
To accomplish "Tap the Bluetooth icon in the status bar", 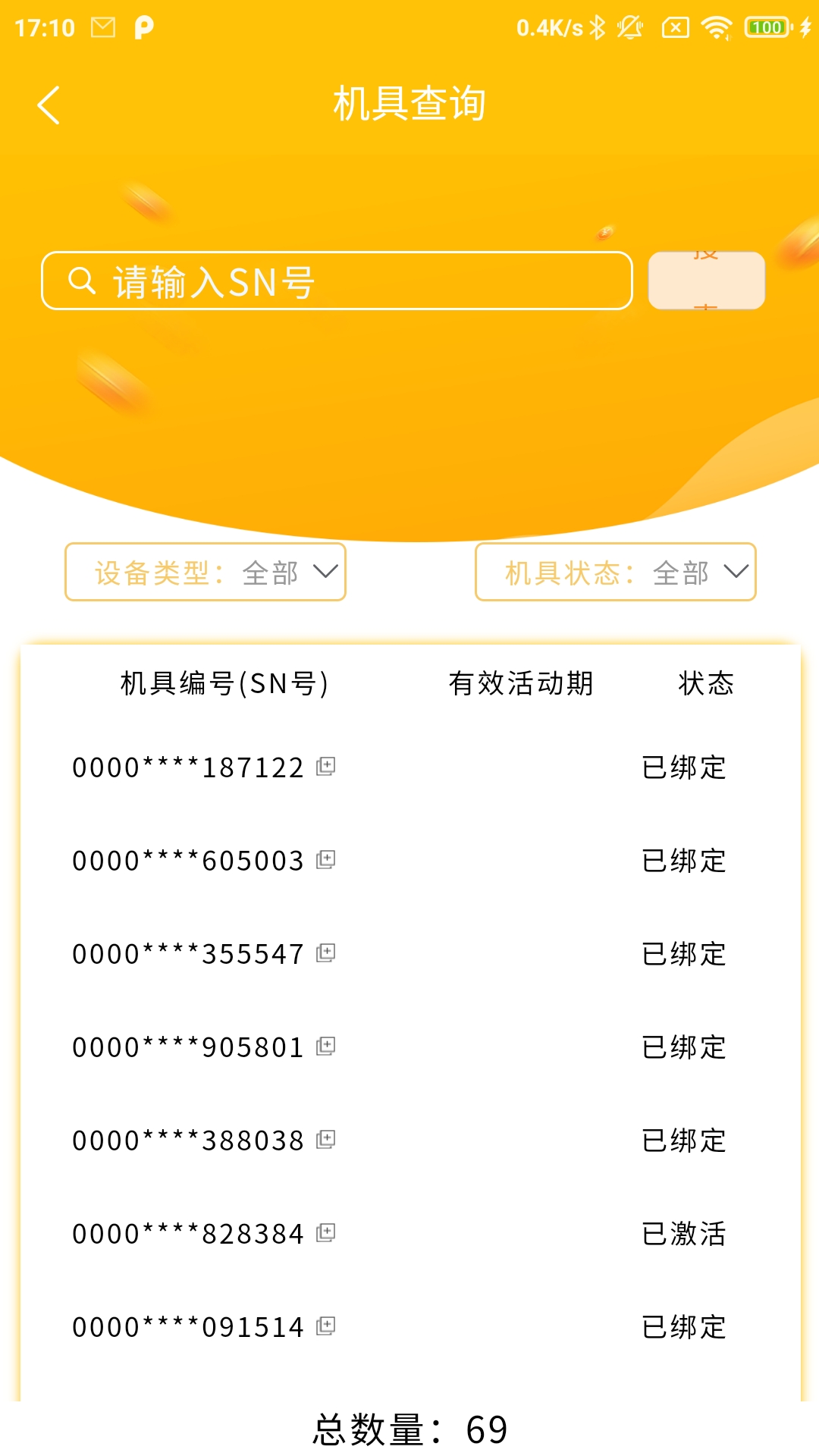I will 598,27.
